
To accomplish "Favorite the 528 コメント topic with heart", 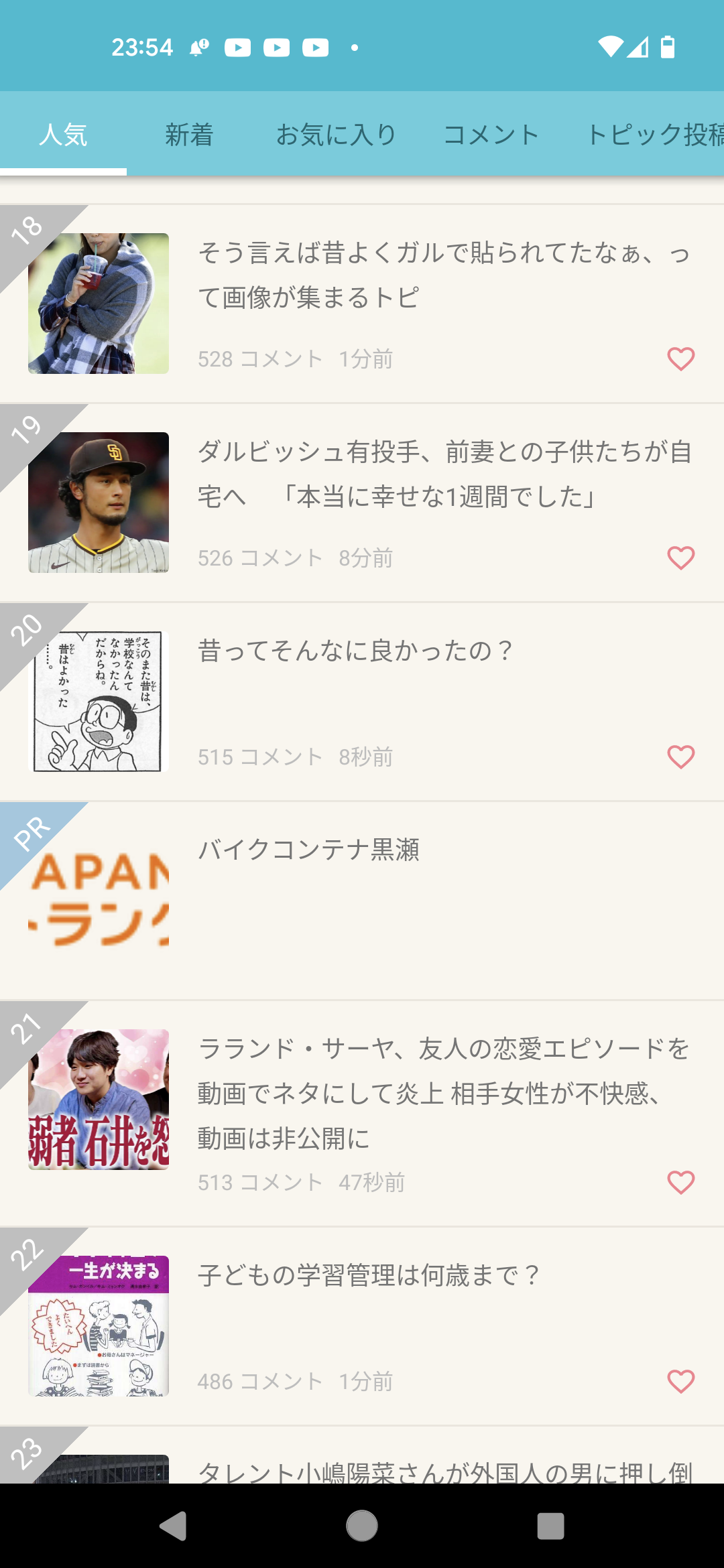I will 680,359.
